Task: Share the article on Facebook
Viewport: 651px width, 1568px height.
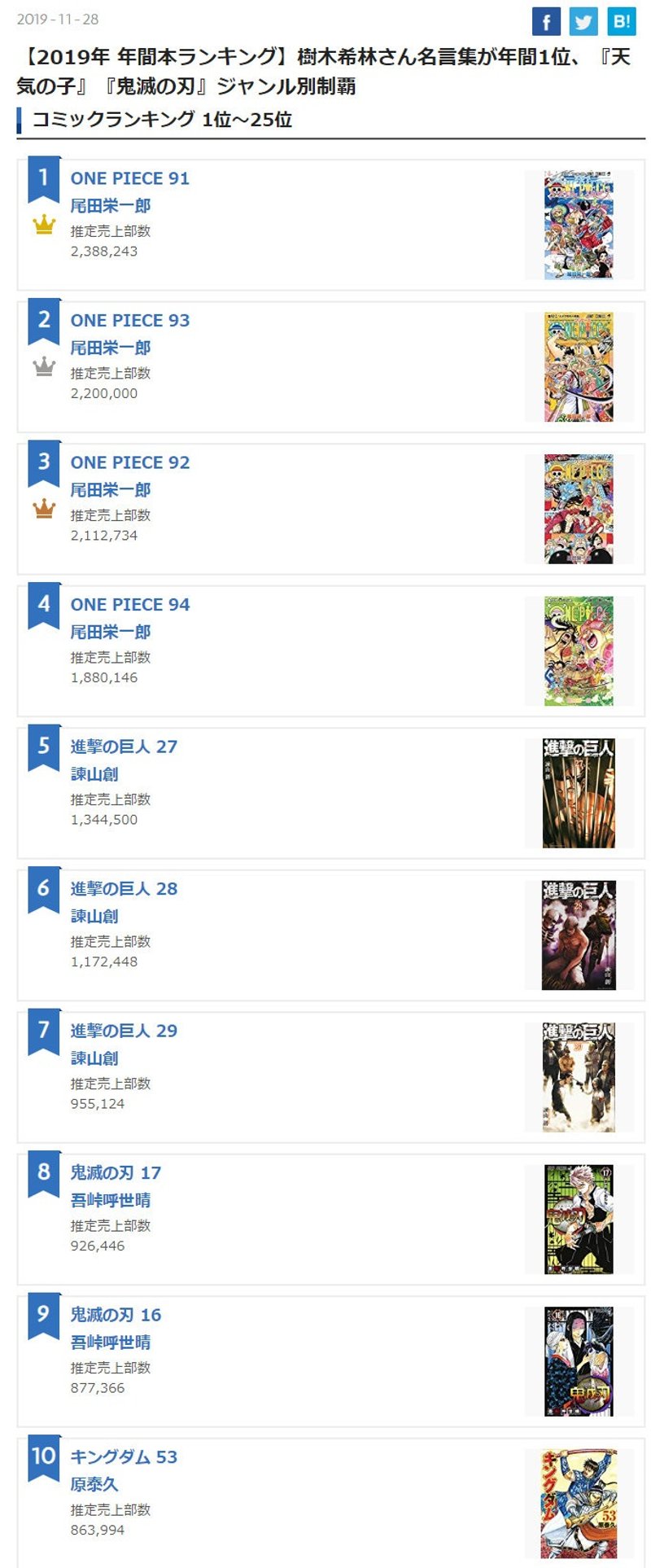Action: [x=546, y=21]
